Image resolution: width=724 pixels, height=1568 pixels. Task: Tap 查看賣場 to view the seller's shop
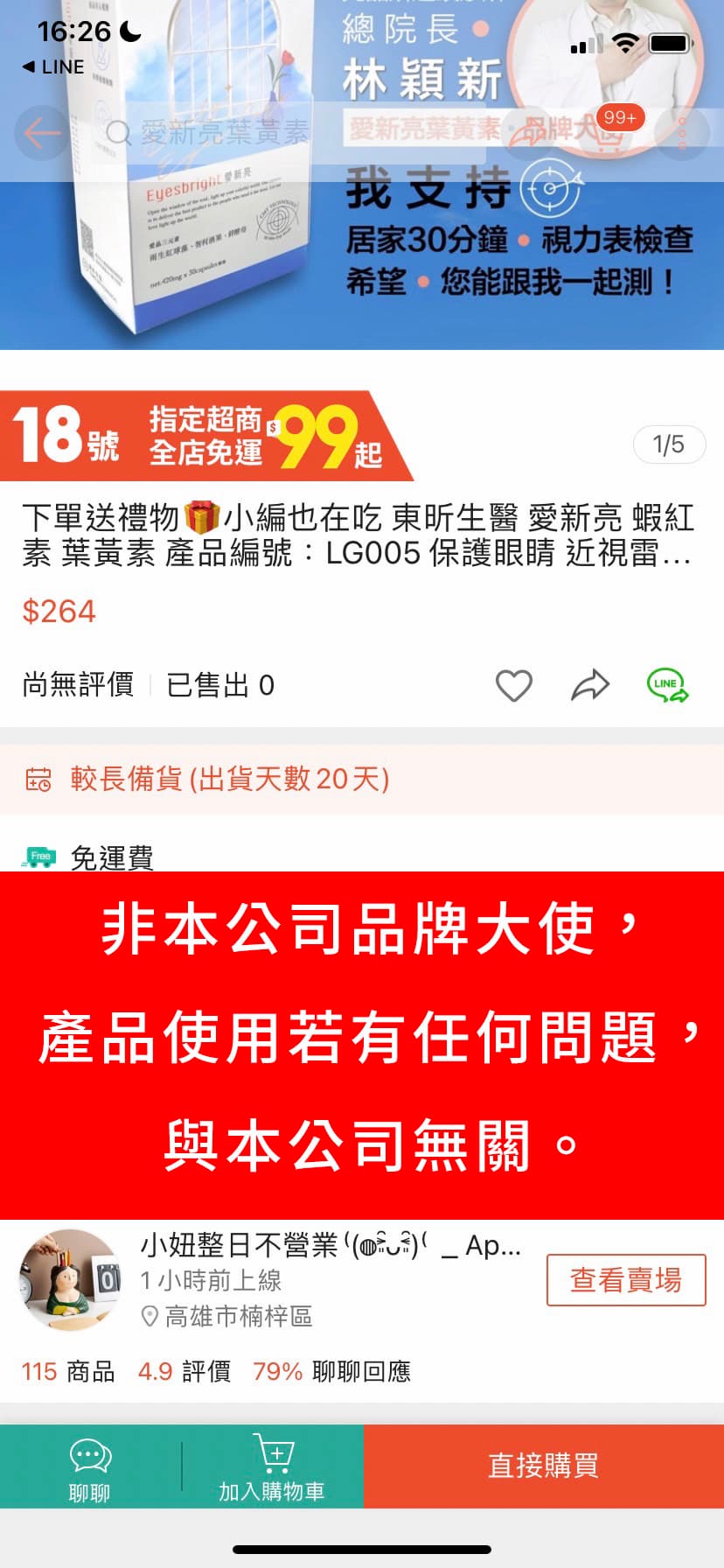click(625, 1280)
